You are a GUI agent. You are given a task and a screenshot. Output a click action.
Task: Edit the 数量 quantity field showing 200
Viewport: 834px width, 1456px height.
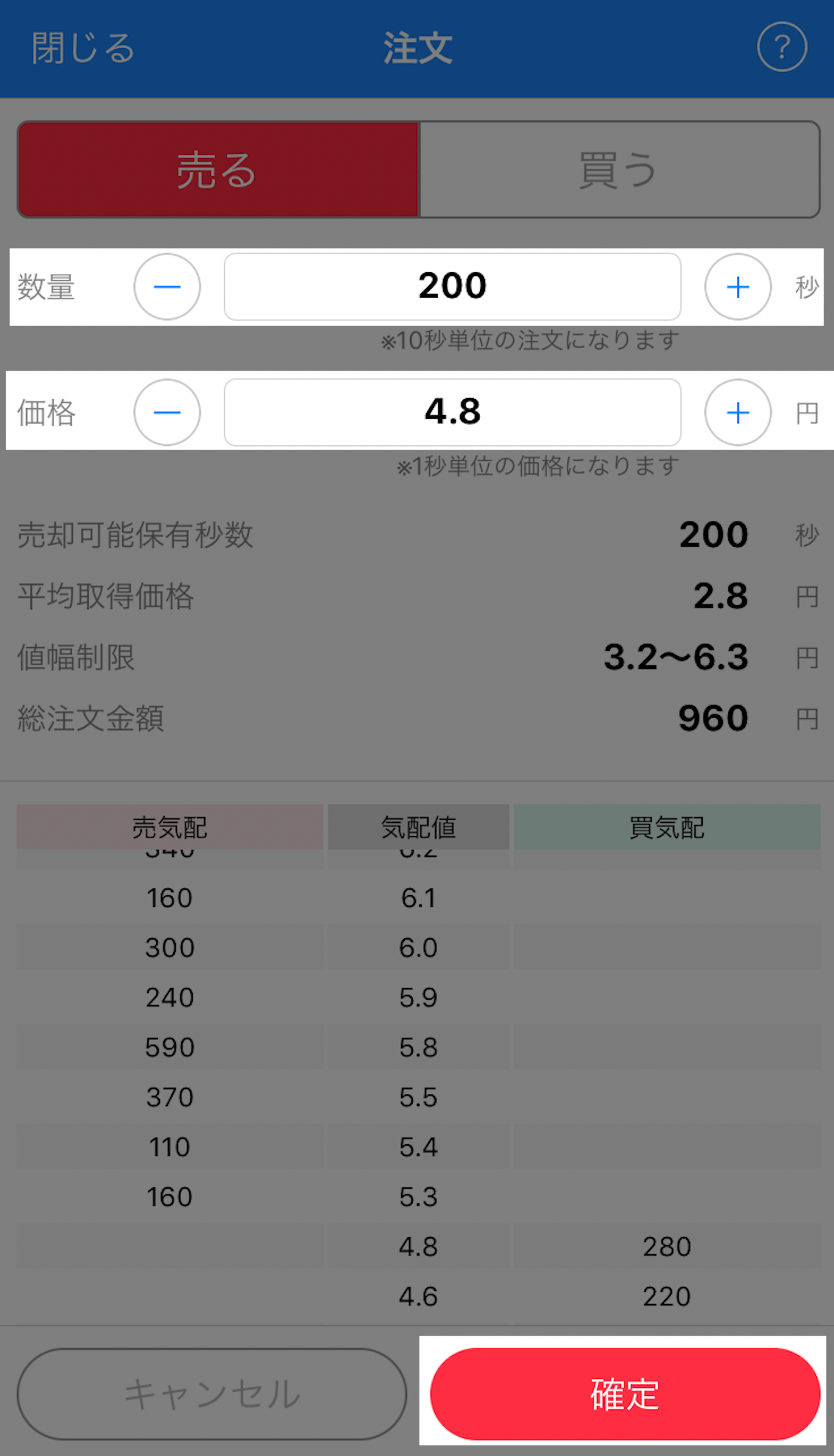(x=452, y=287)
